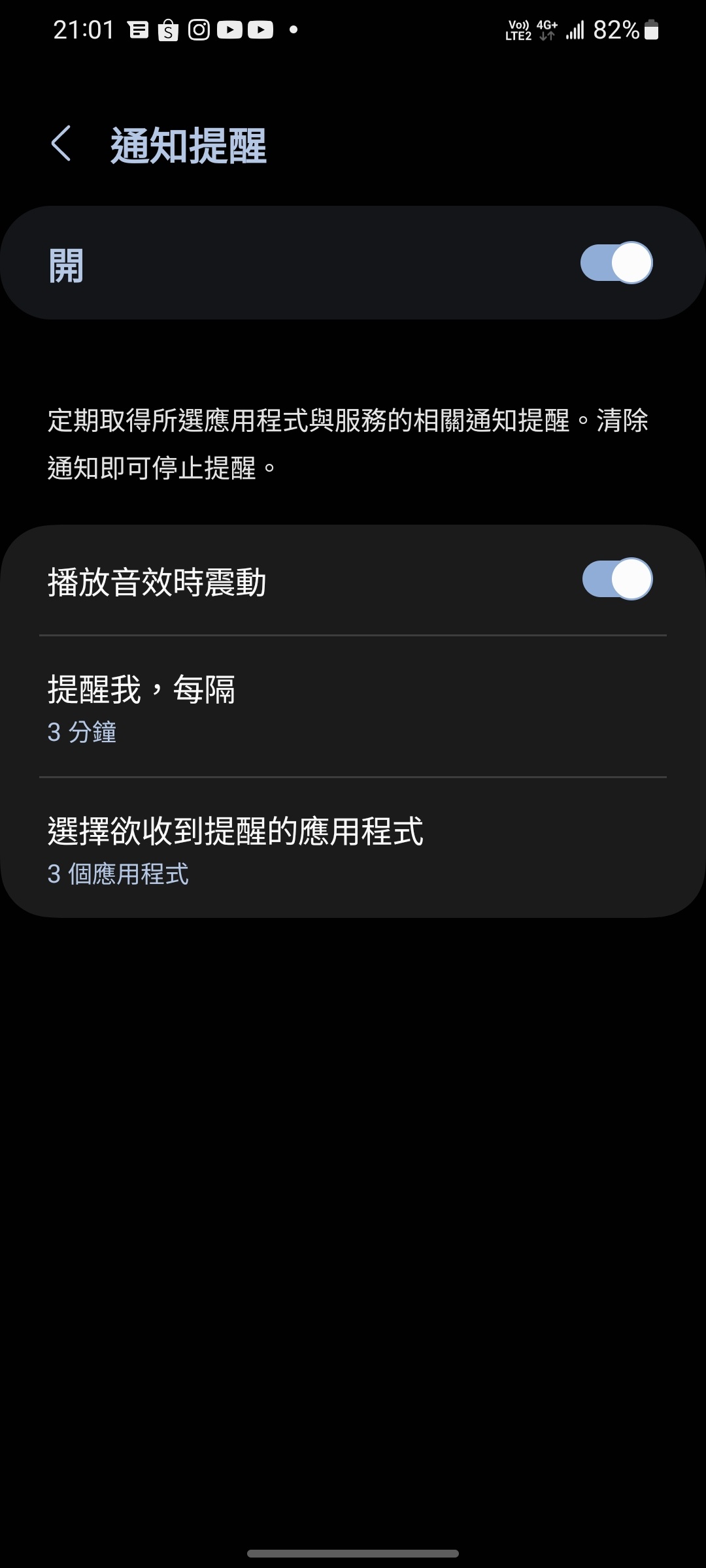
Task: Disable 播放音效時震動 toggle
Action: (x=616, y=580)
